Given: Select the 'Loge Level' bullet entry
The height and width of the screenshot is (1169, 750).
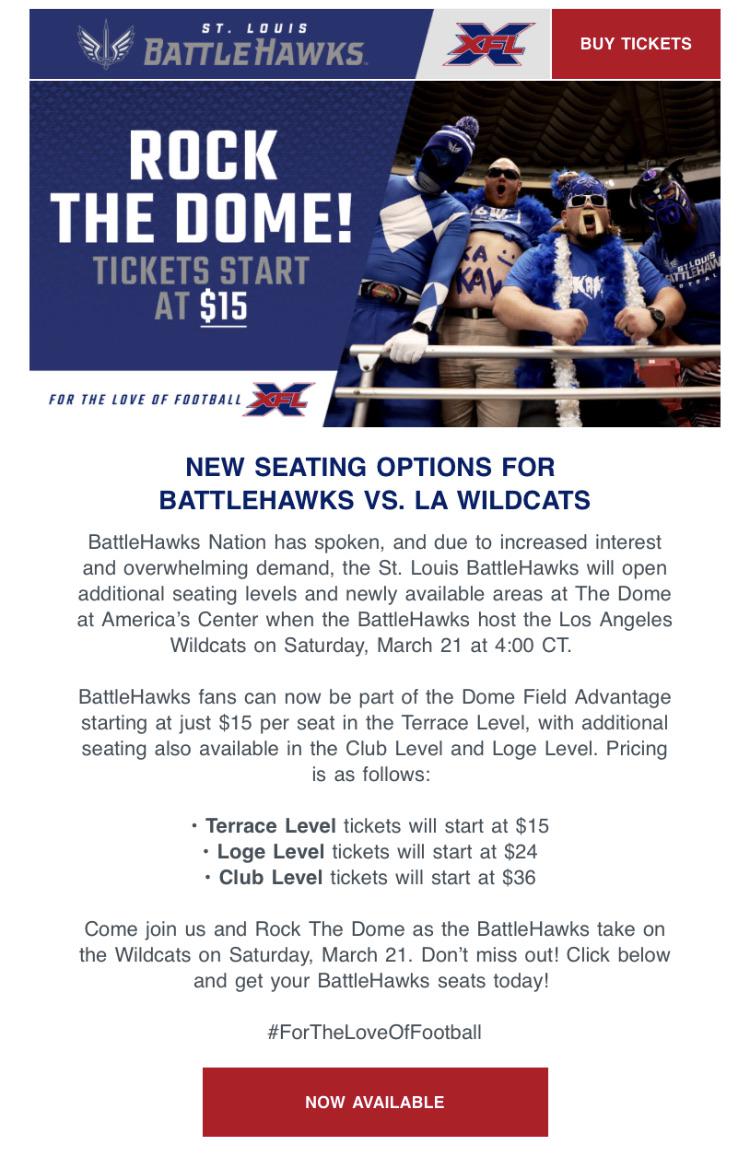Looking at the screenshot, I should [x=375, y=852].
